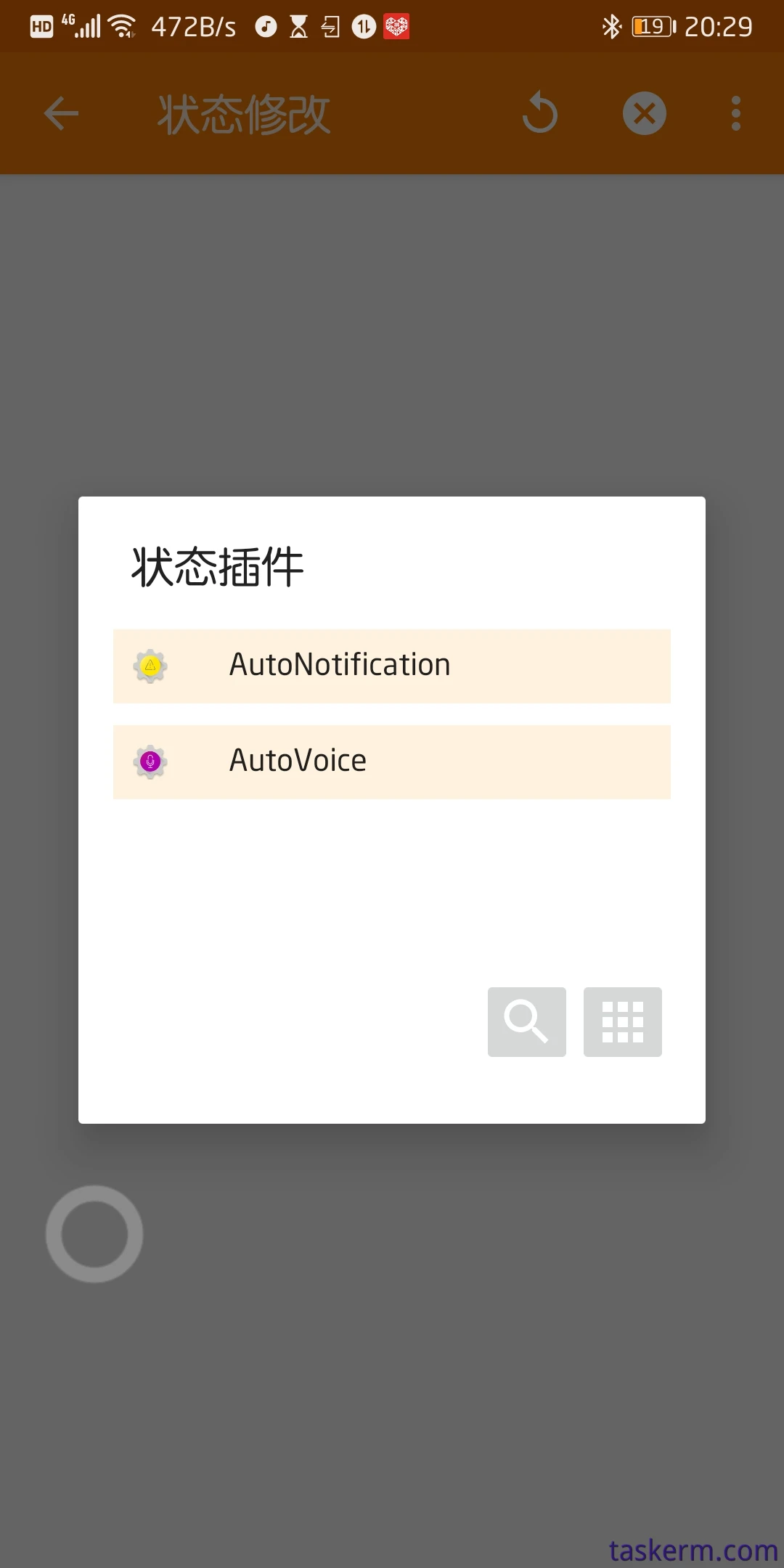Switch to the grid view in the dialog
The image size is (784, 1568).
622,1021
